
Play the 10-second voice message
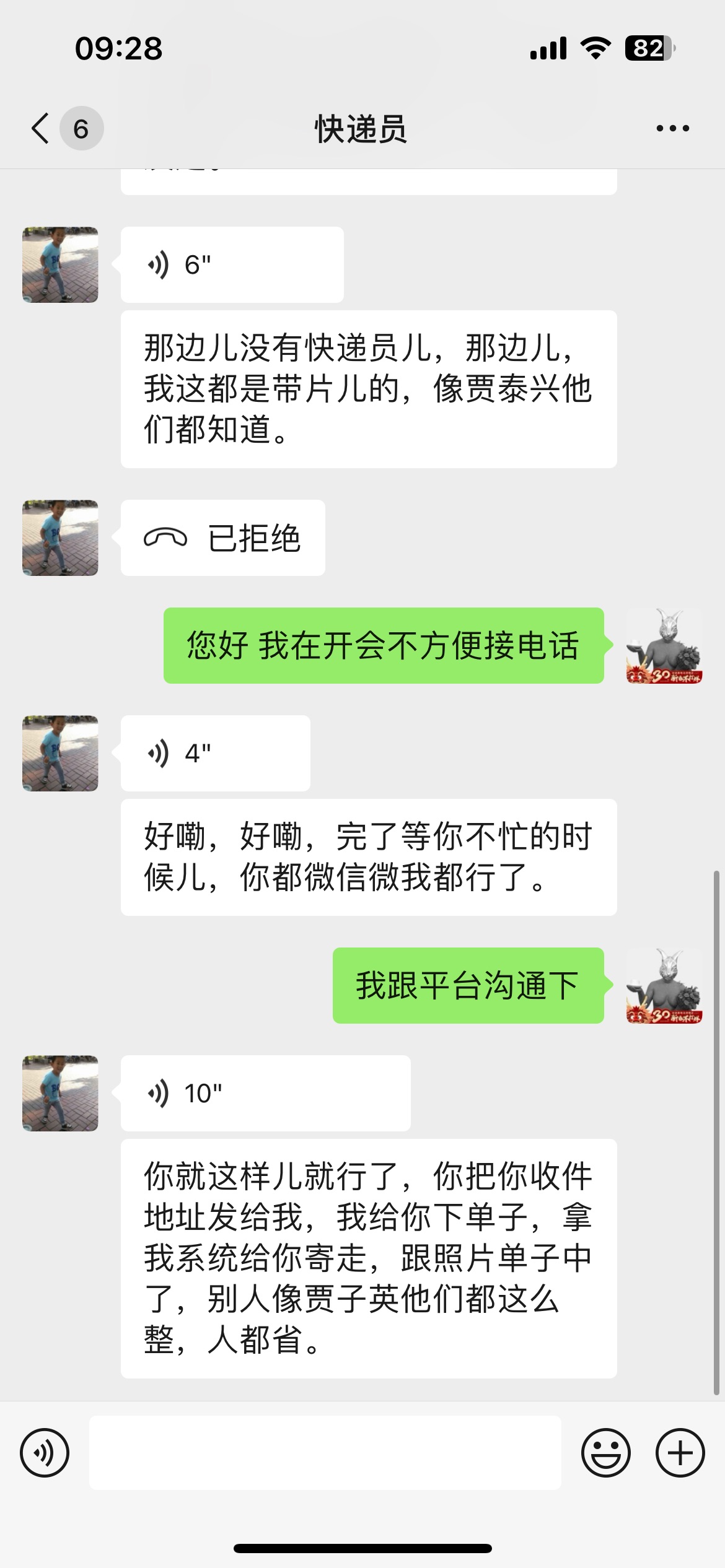266,1094
